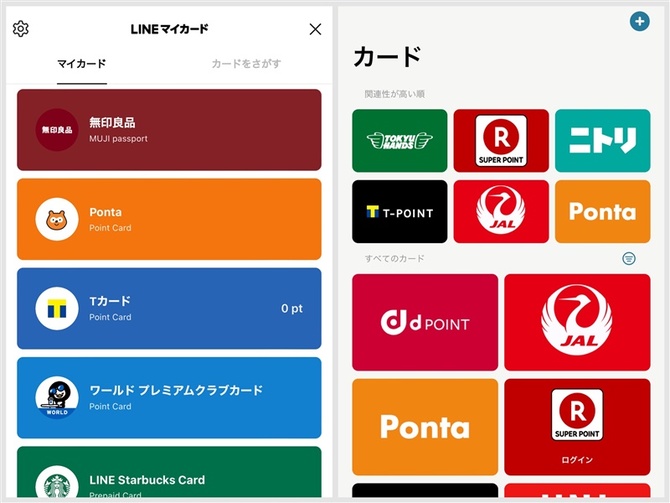The image size is (670, 503).
Task: Switch to the マイカード tab
Action: pos(82,64)
